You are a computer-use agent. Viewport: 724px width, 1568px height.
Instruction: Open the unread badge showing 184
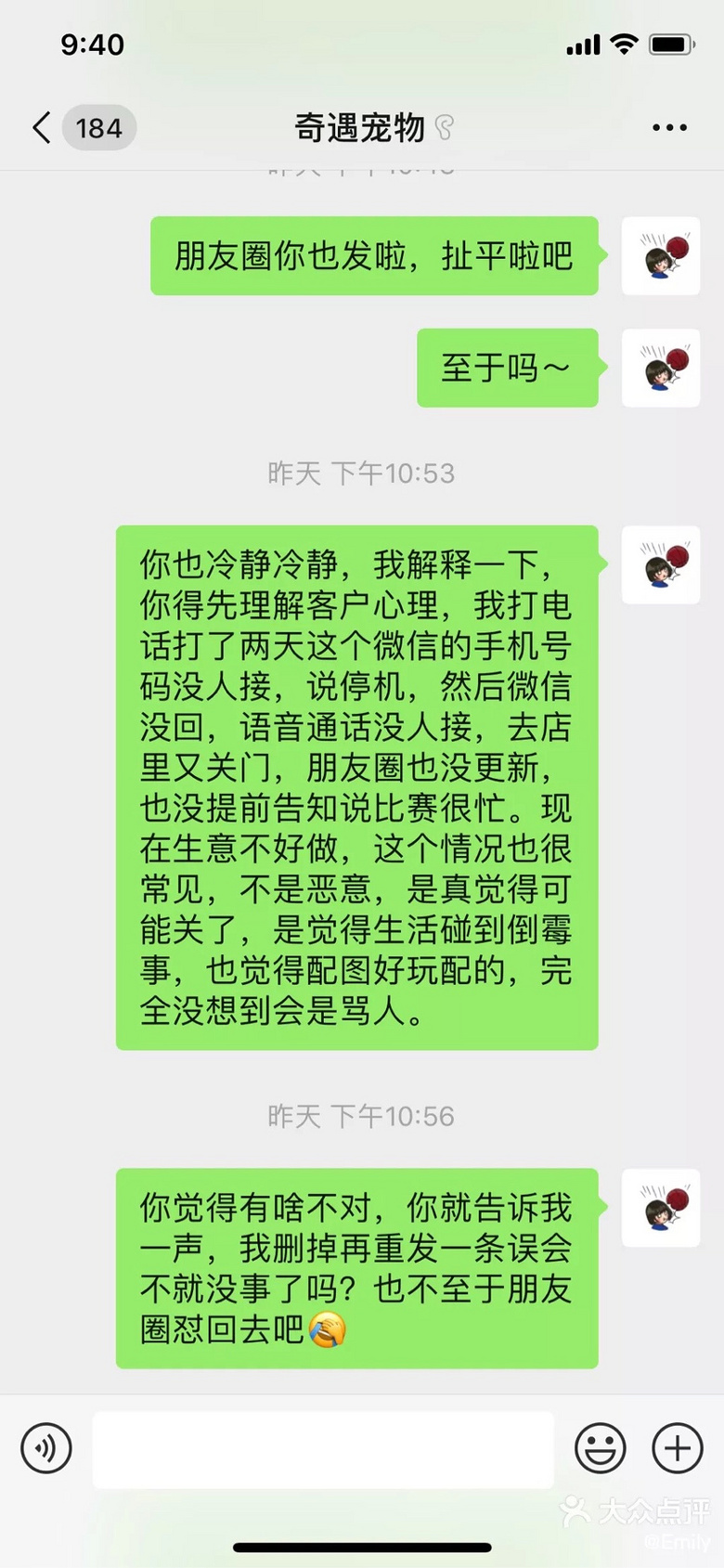tap(97, 127)
